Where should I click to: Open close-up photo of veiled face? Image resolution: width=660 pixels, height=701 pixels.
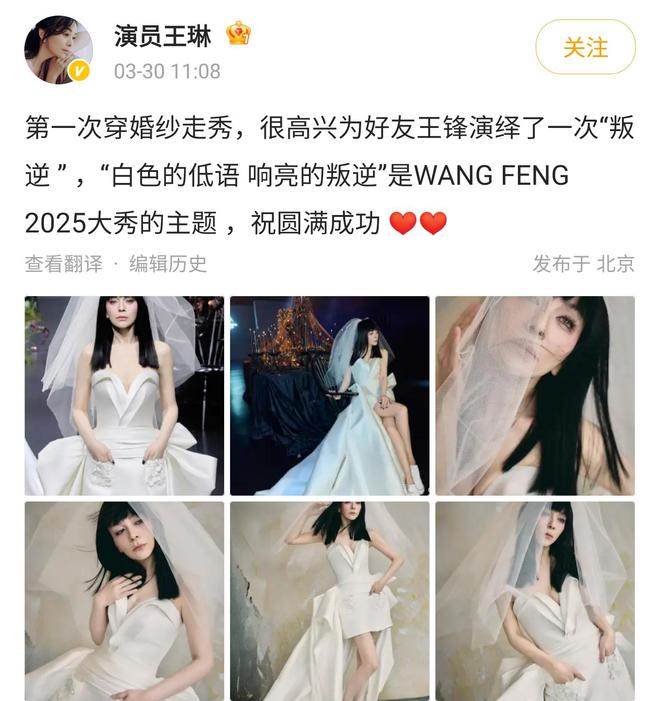pos(535,395)
